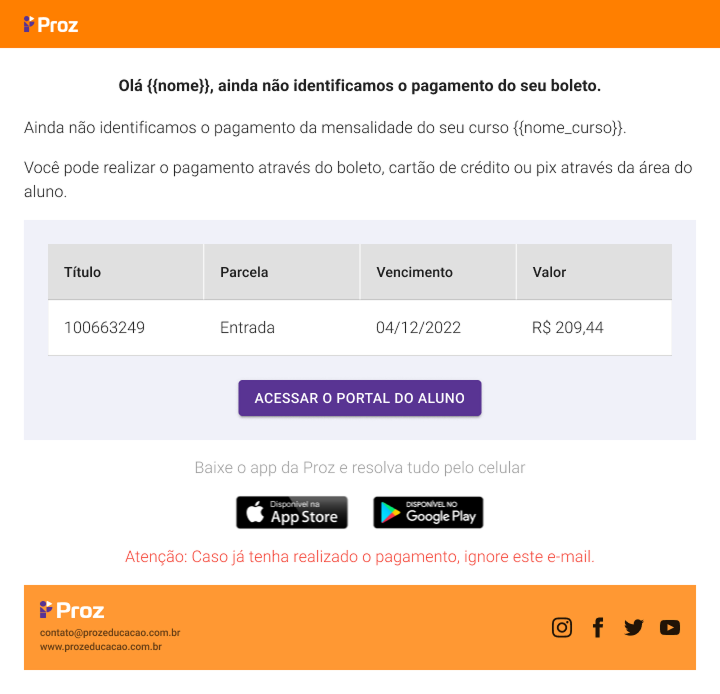
Task: Open Proz's YouTube channel
Action: coord(670,627)
